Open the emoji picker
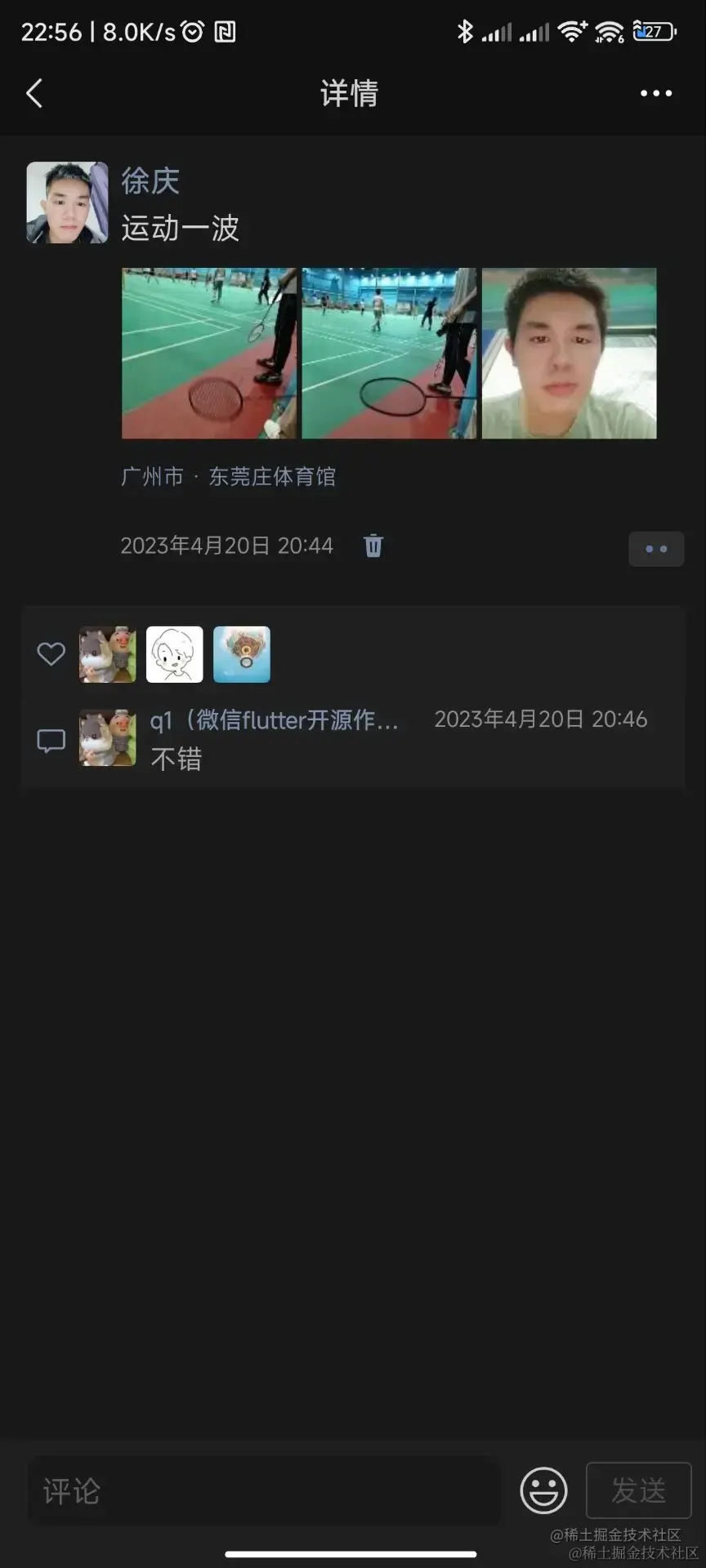This screenshot has height=1568, width=706. [x=543, y=1490]
